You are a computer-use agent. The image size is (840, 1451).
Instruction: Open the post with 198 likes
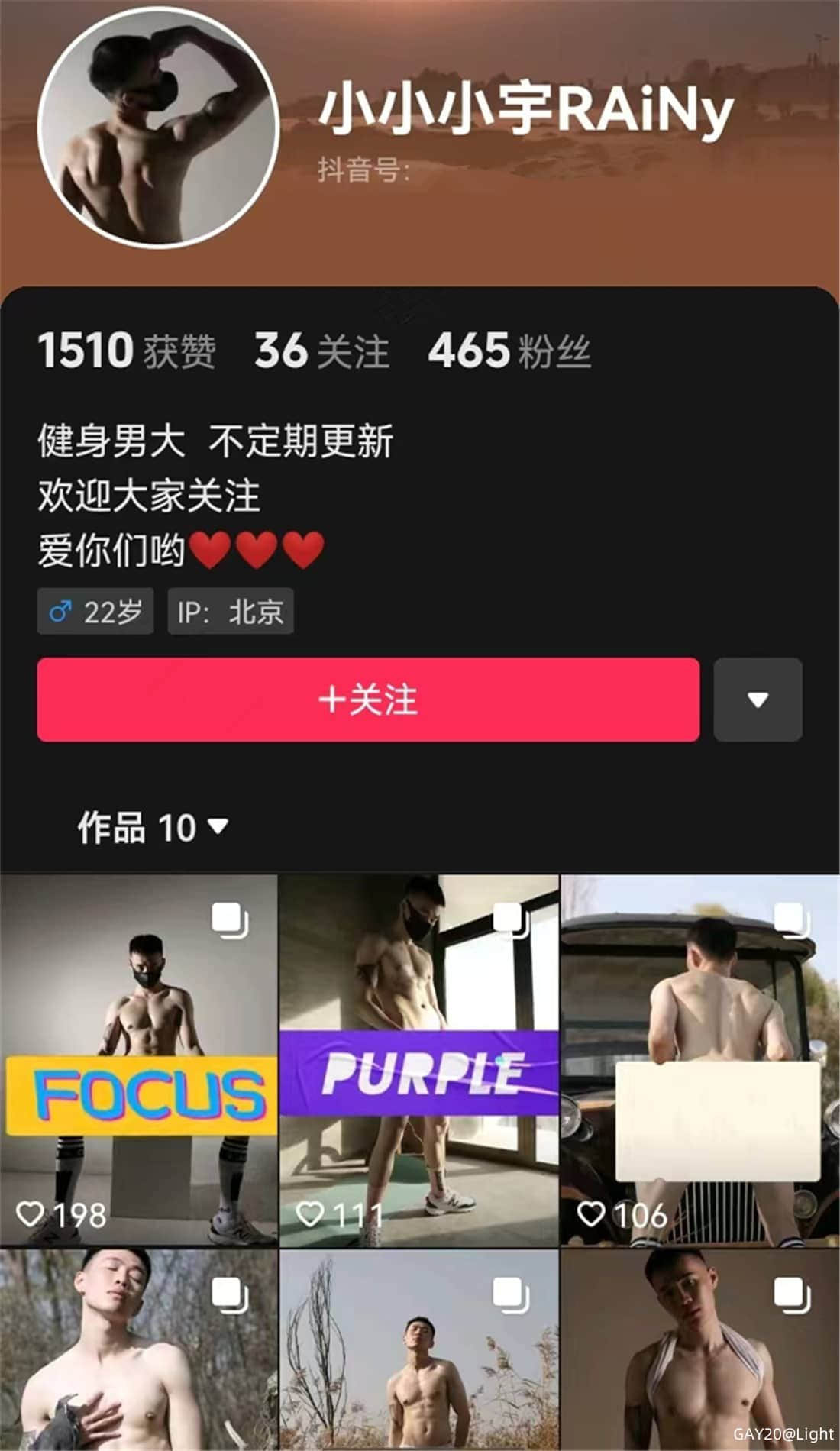tap(138, 1060)
